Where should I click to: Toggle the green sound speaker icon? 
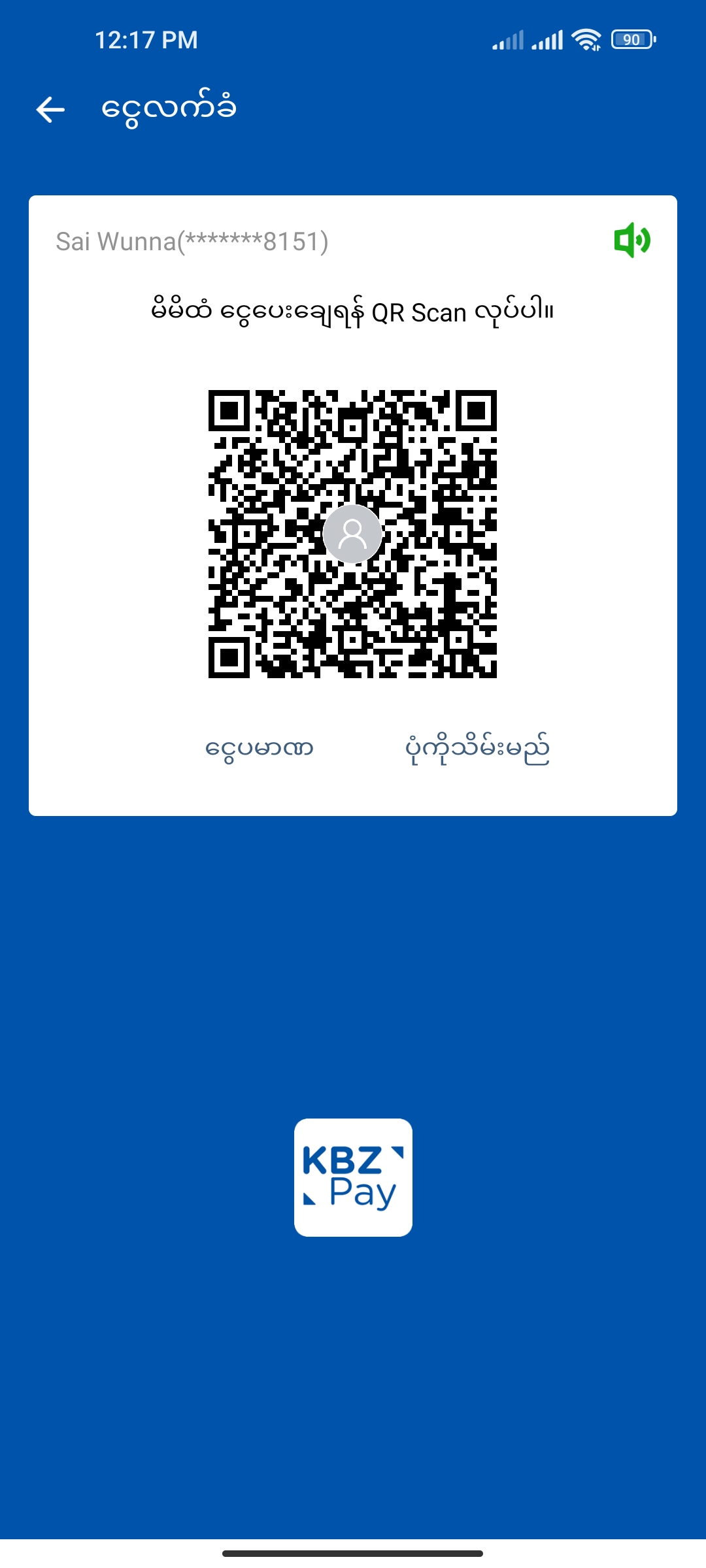[x=631, y=240]
